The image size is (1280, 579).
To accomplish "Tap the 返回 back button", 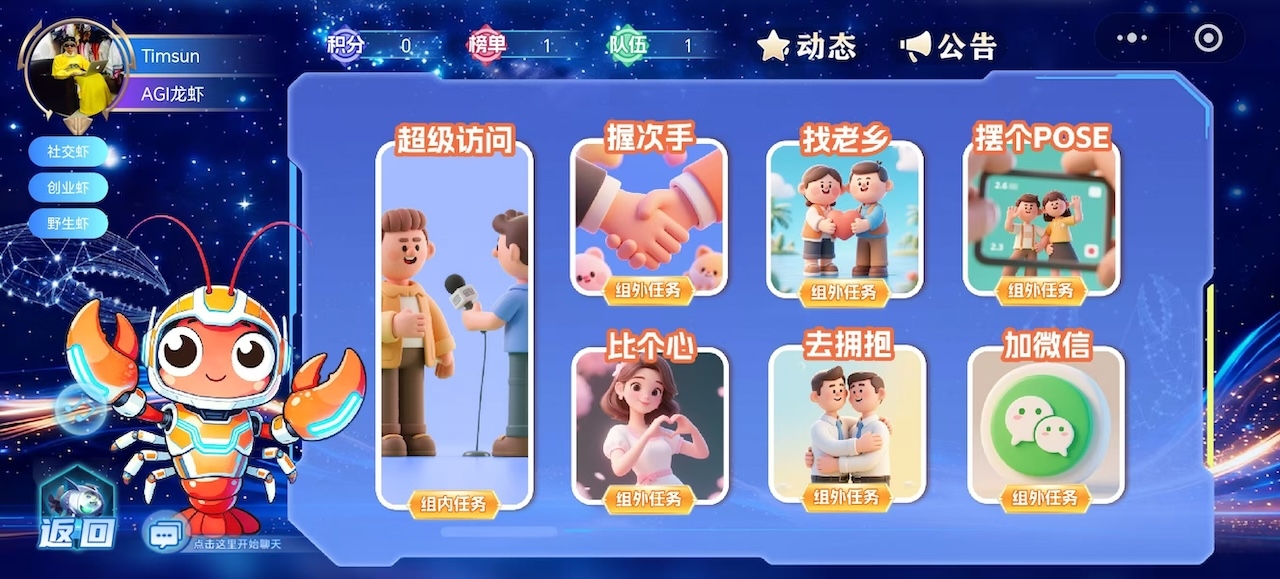I will coord(76,512).
